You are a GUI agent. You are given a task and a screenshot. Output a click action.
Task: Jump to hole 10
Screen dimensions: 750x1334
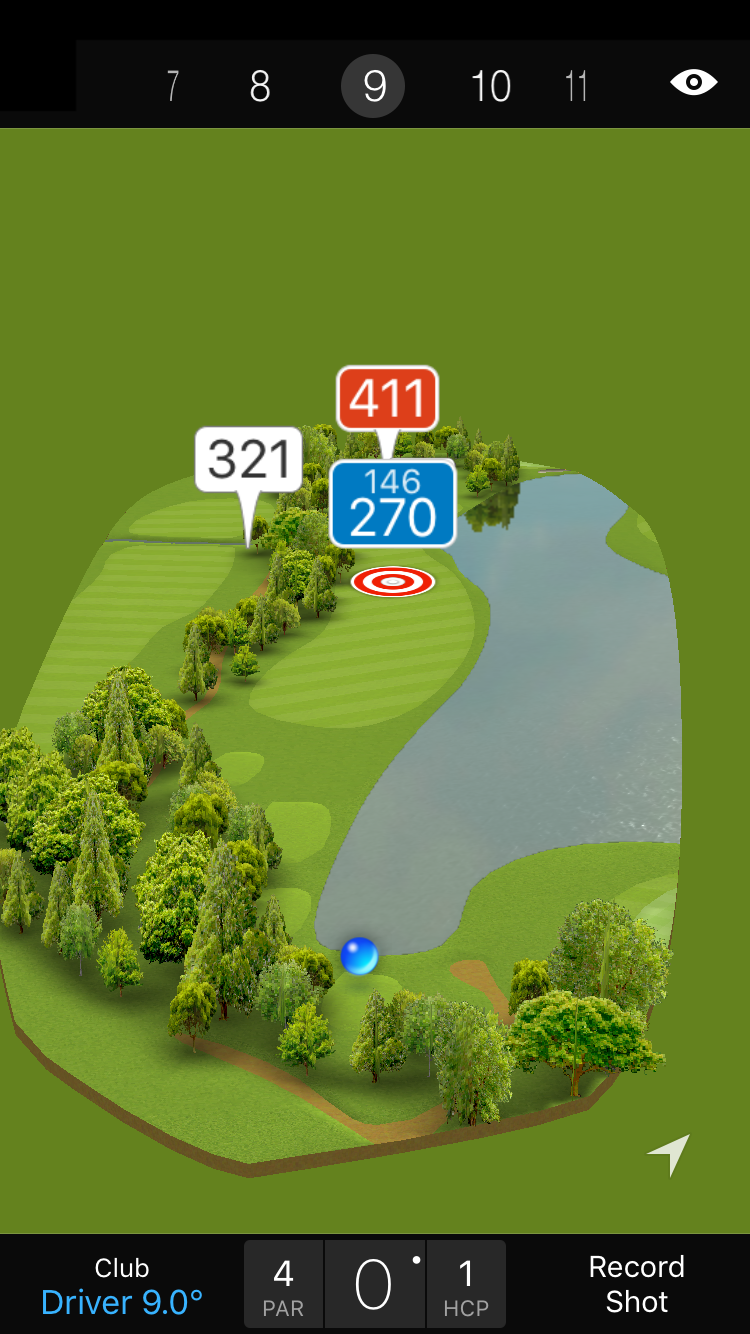pos(490,87)
